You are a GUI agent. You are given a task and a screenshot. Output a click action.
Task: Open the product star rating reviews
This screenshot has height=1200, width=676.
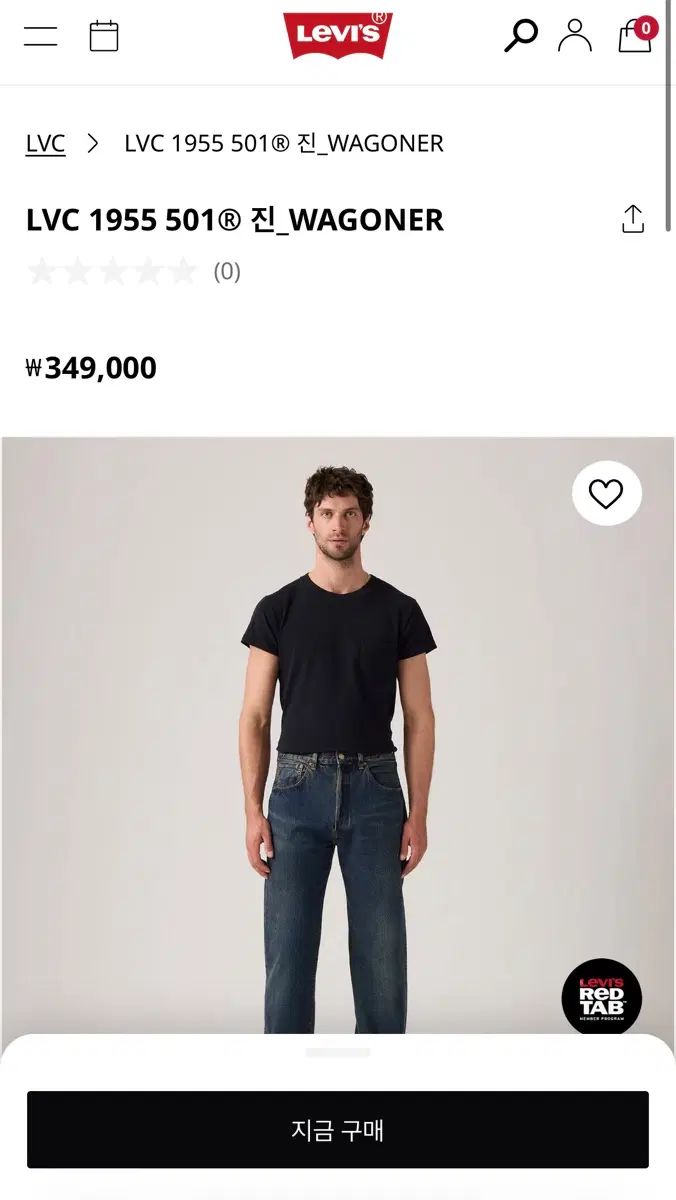[133, 271]
